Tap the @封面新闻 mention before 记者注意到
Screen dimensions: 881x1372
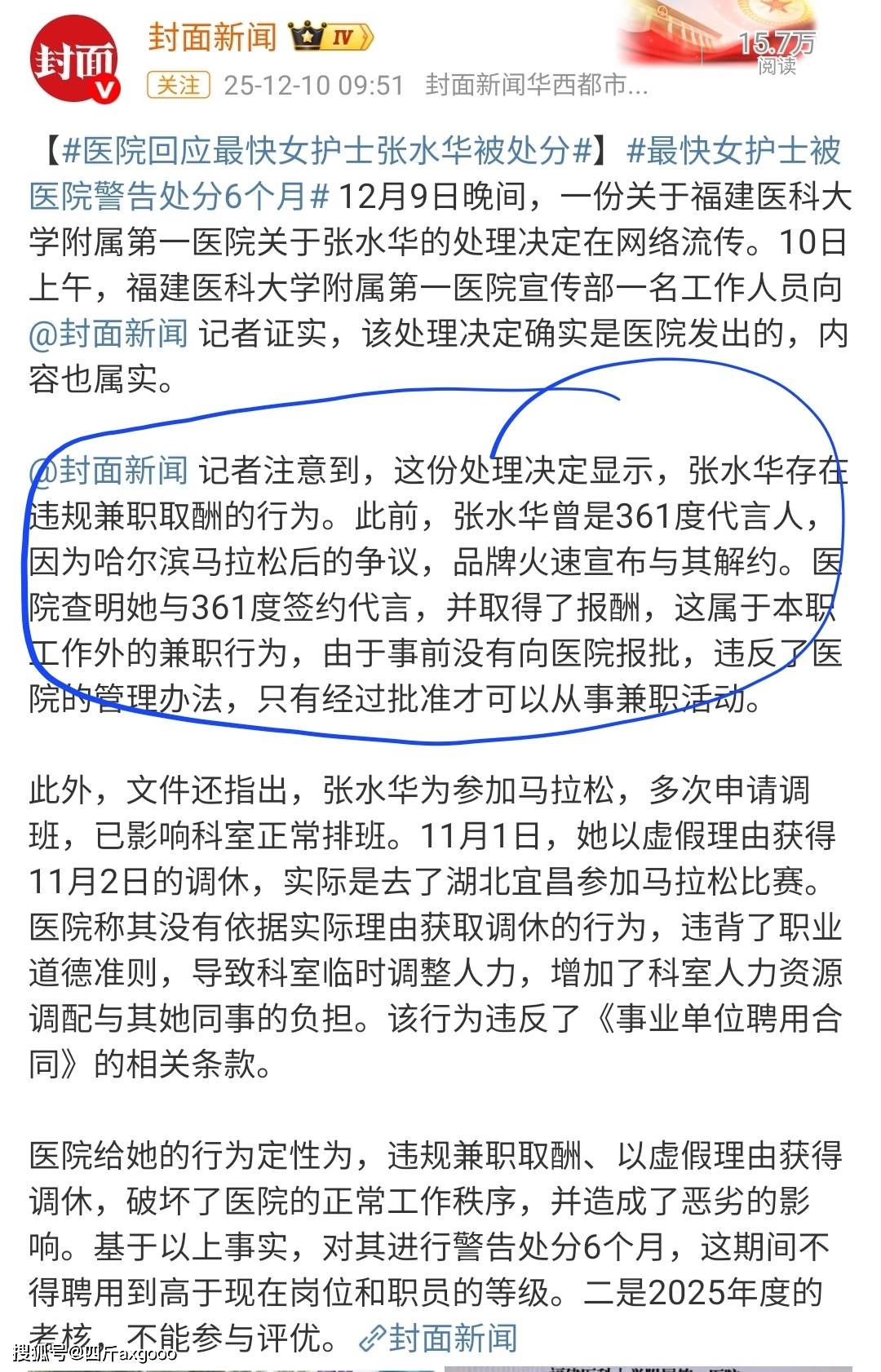108,470
